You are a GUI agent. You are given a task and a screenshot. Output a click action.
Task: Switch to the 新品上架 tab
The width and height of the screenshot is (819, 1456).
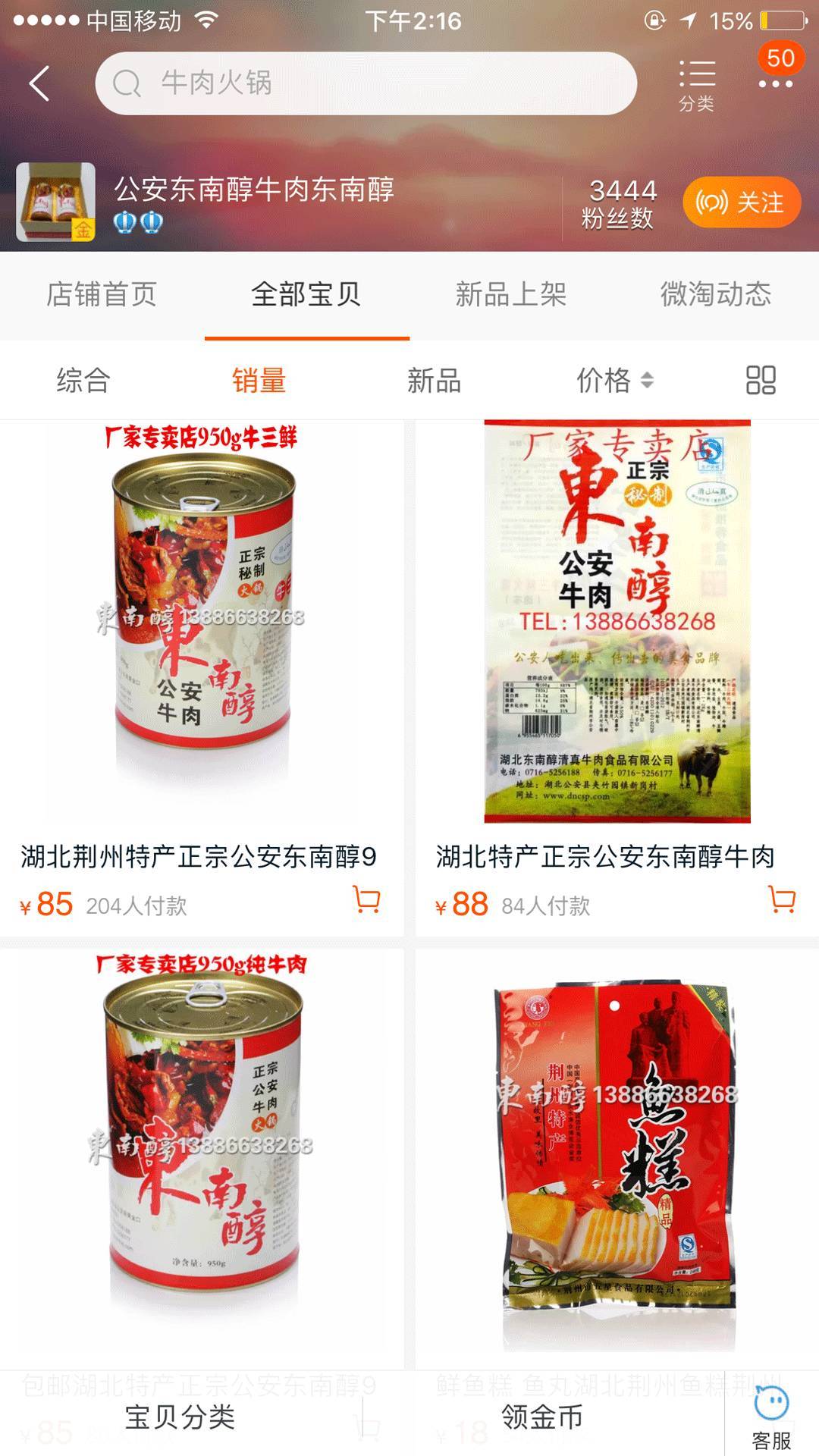[x=510, y=296]
